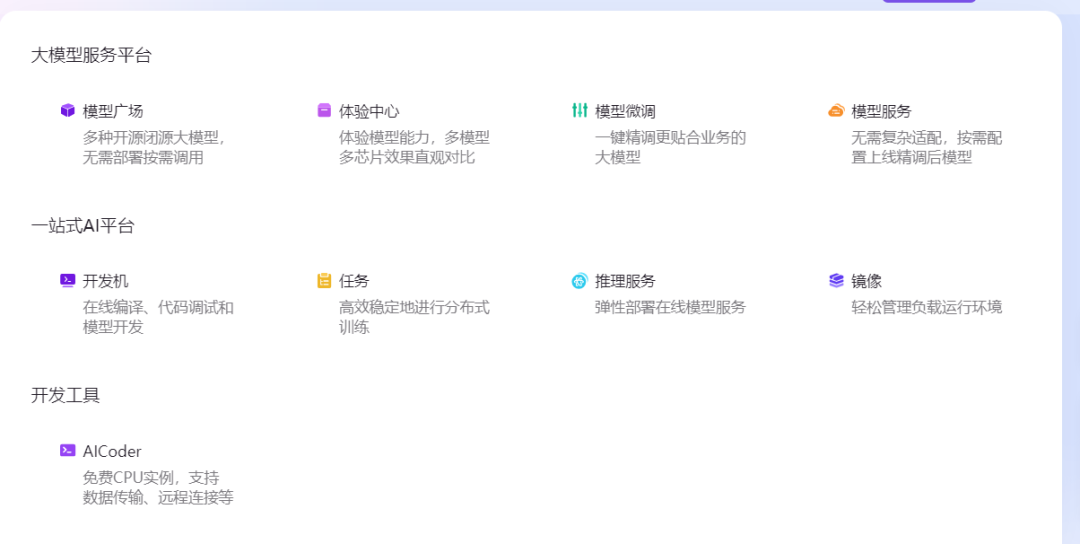
Task: Open 开发机 development machine
Action: click(x=105, y=281)
